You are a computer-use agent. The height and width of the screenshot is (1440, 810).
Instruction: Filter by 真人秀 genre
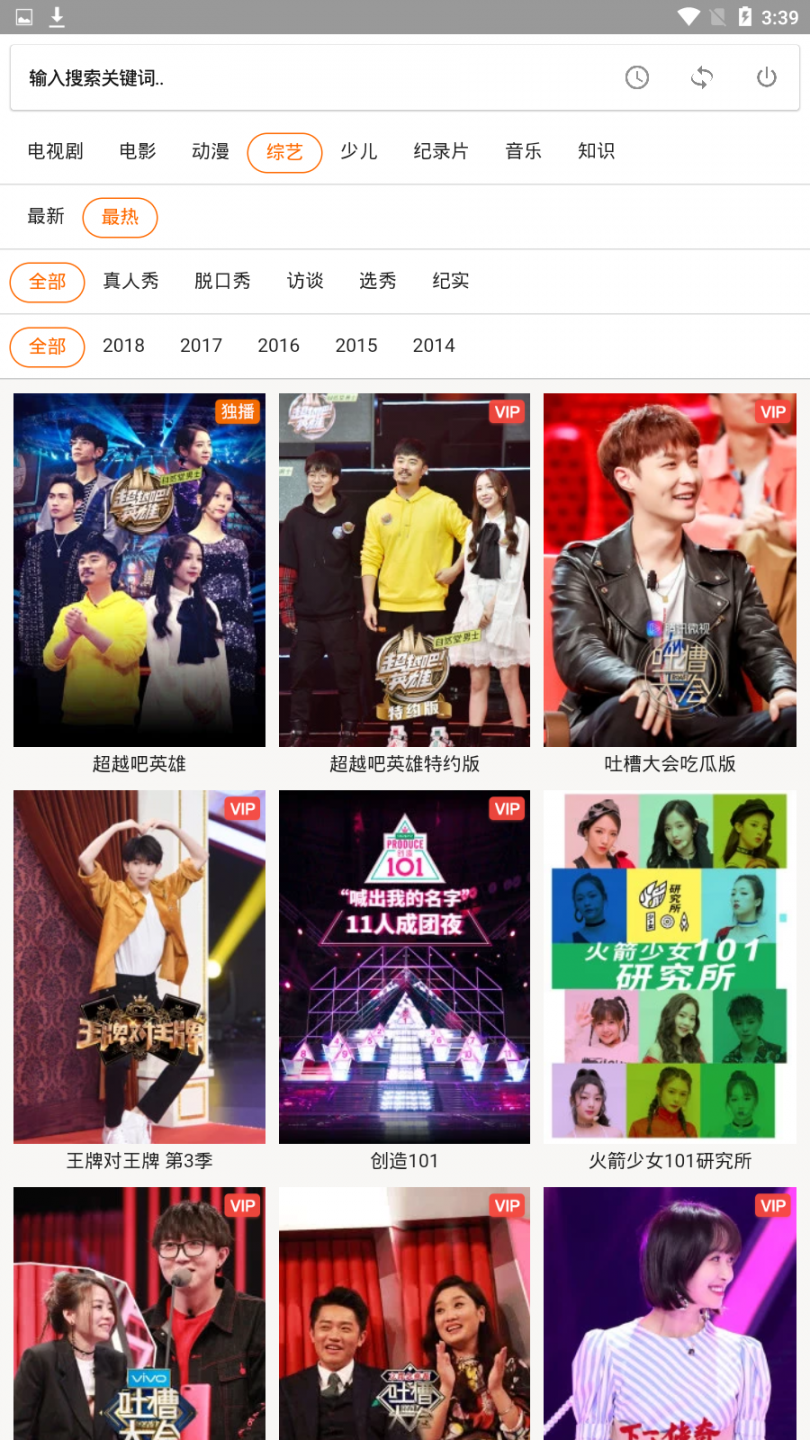[x=131, y=282]
